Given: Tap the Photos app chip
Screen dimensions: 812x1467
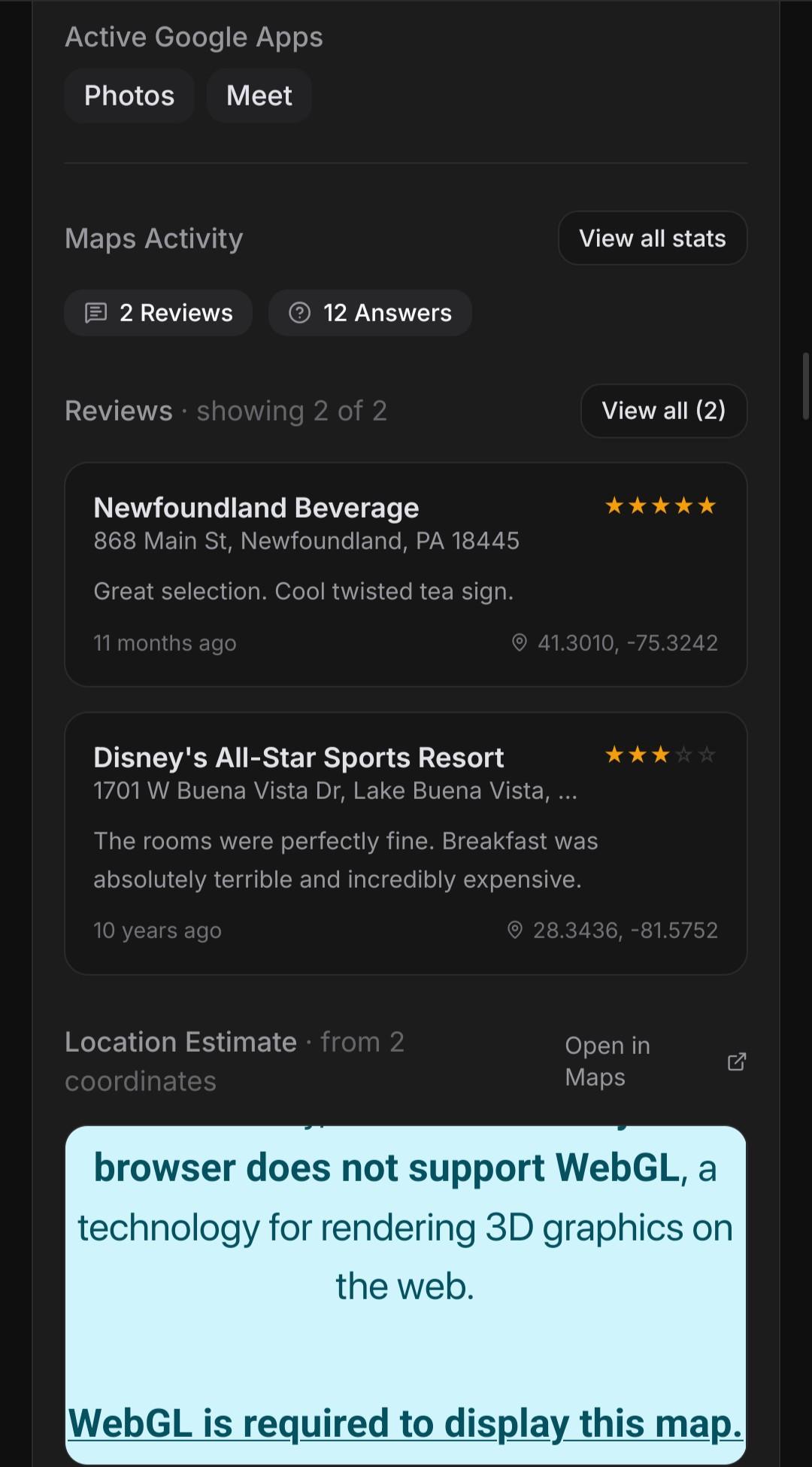Looking at the screenshot, I should tap(129, 96).
